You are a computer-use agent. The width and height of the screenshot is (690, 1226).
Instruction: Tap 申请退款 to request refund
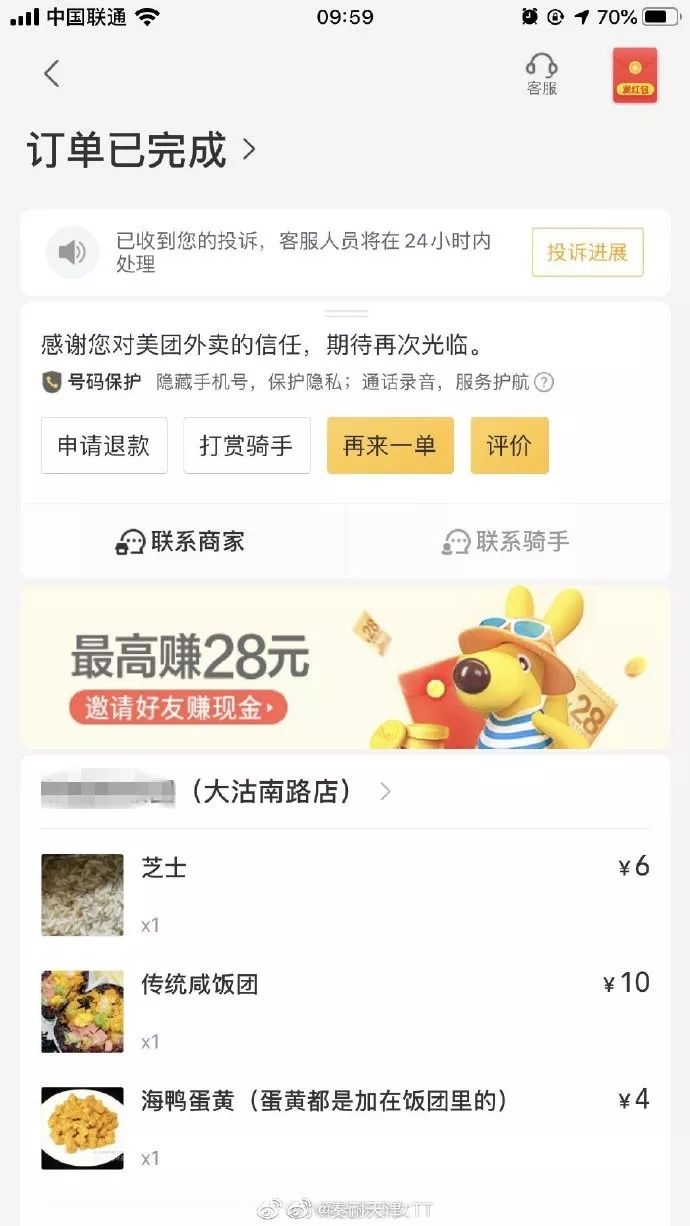[104, 445]
